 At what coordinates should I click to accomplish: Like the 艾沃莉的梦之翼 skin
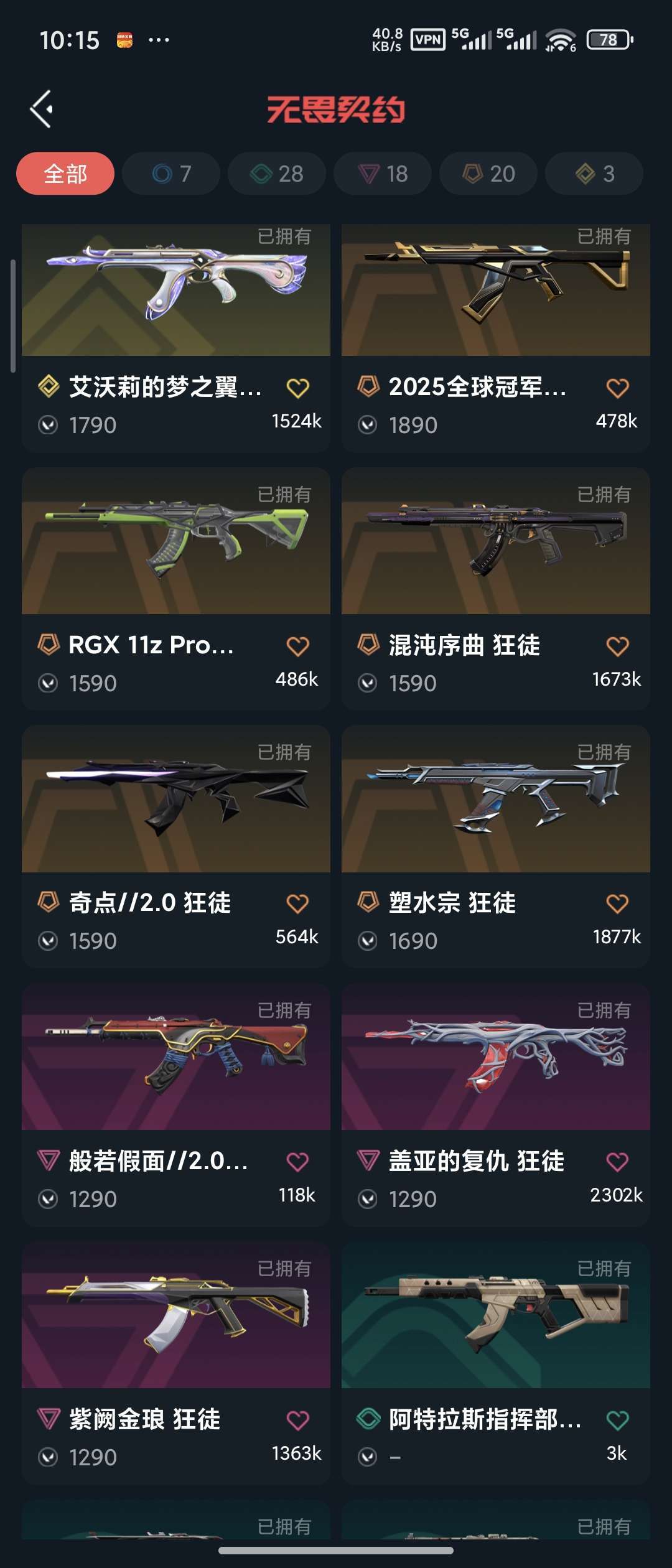point(297,388)
